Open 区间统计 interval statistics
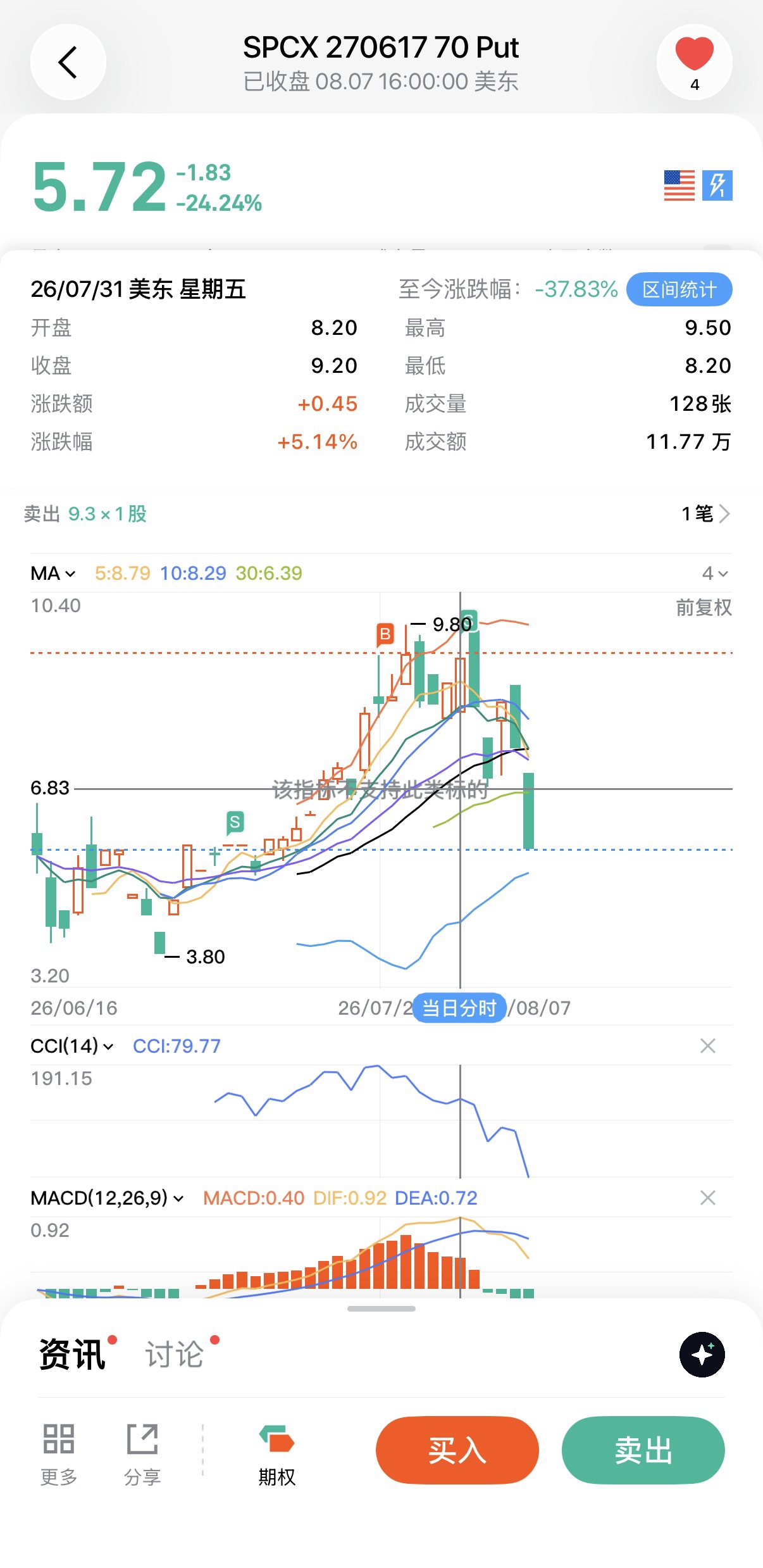Screen dimensions: 763x1568 (x=679, y=289)
